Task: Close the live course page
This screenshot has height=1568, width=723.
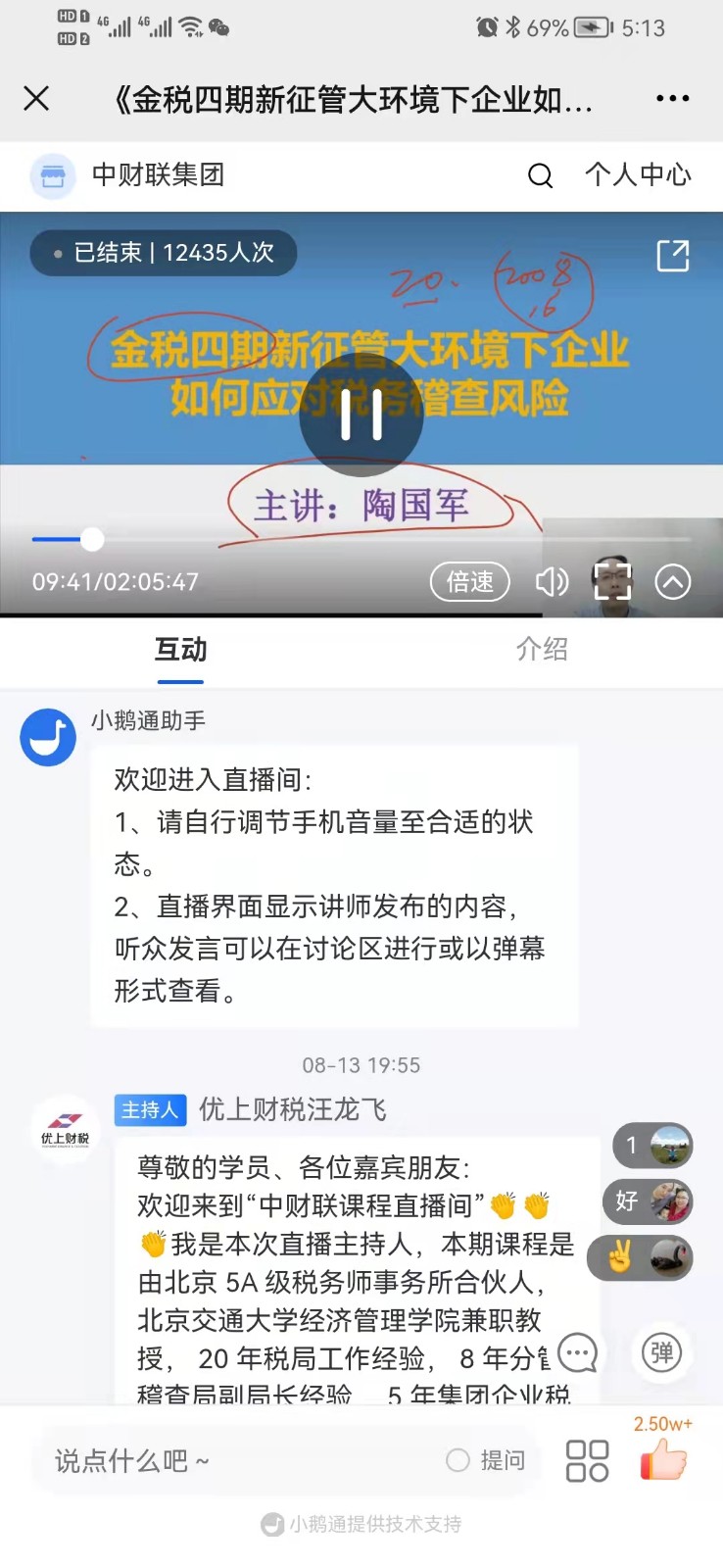Action: [36, 98]
